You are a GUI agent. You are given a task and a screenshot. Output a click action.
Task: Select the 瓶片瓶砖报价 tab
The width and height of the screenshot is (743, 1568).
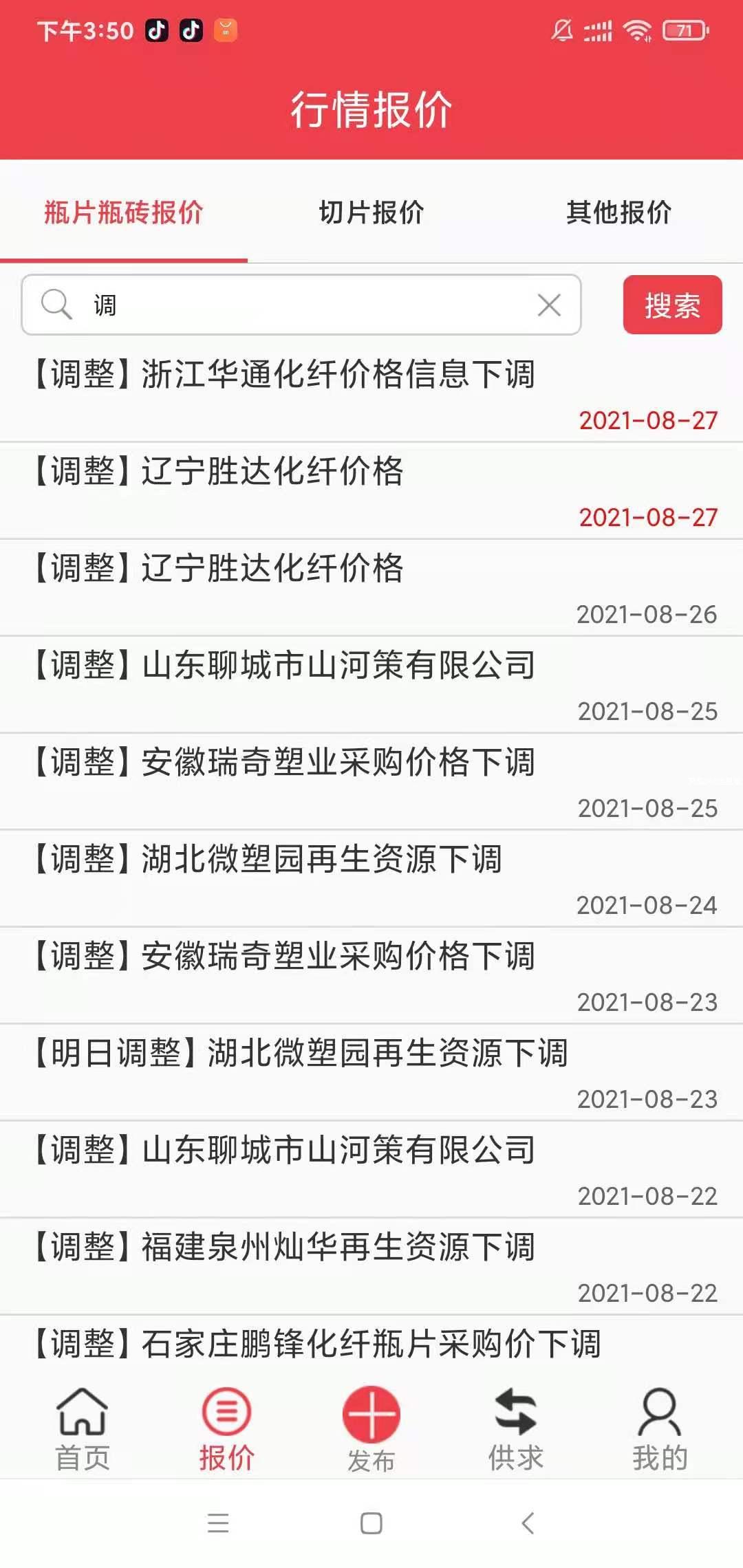click(124, 213)
